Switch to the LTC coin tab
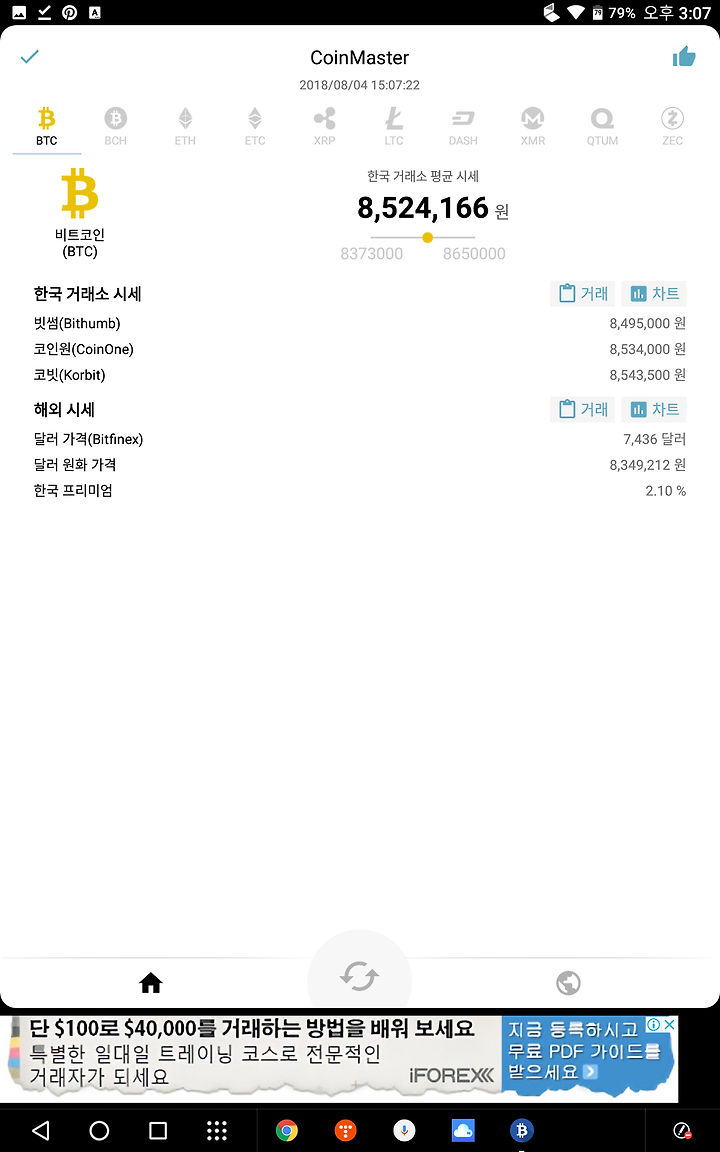The height and width of the screenshot is (1152, 720). point(394,126)
